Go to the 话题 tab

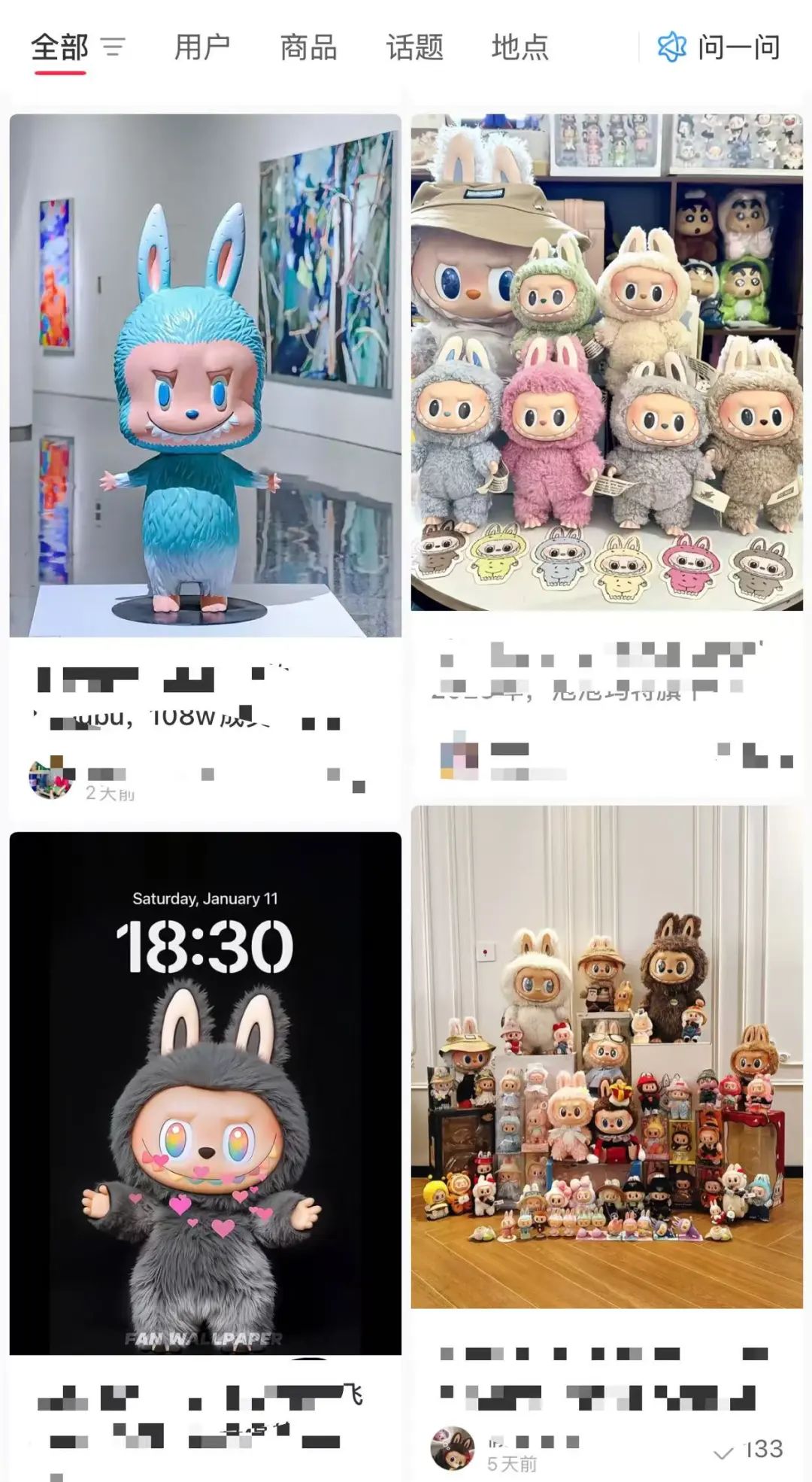tap(414, 47)
